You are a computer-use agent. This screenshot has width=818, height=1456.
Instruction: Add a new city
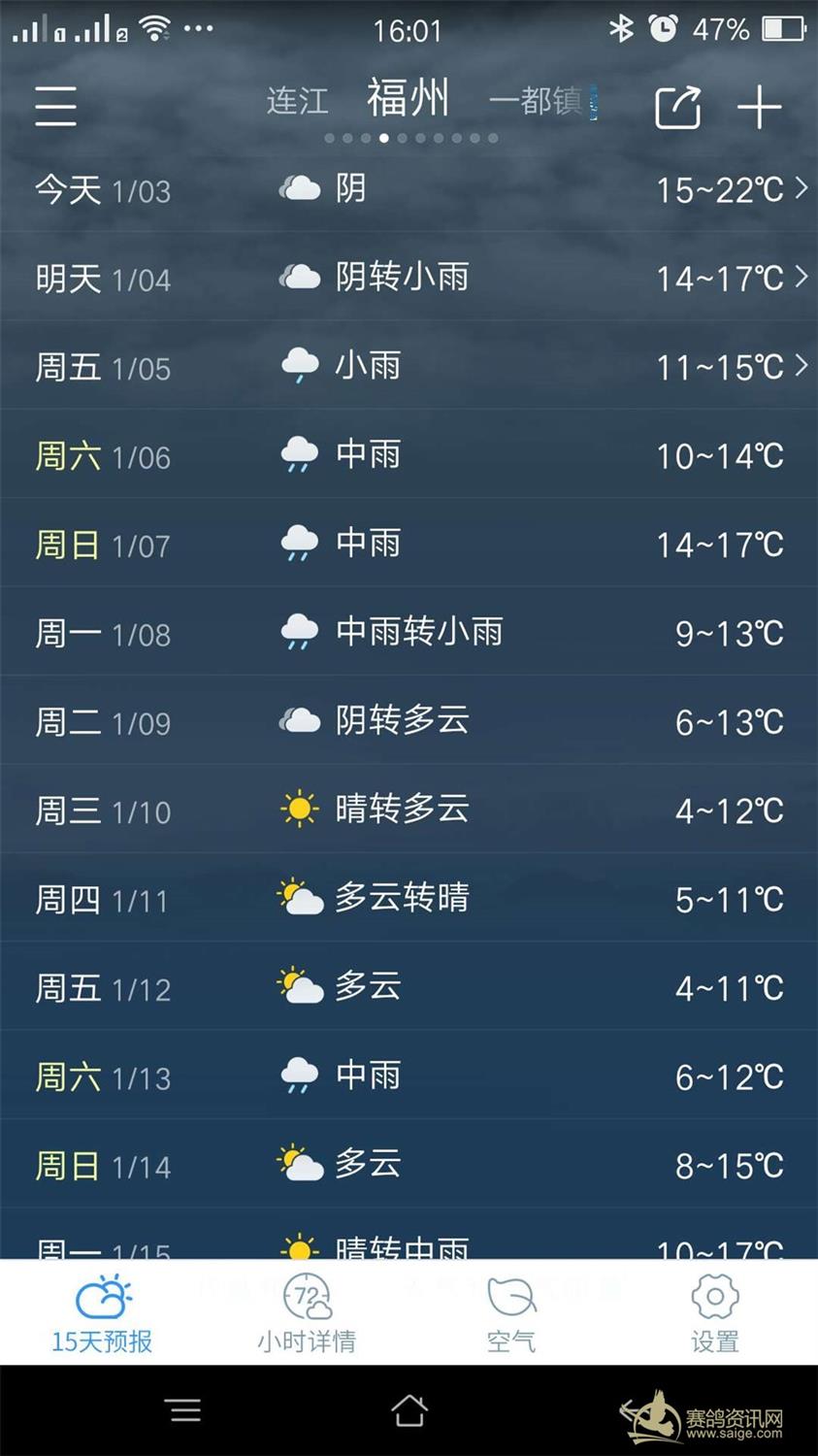point(759,107)
